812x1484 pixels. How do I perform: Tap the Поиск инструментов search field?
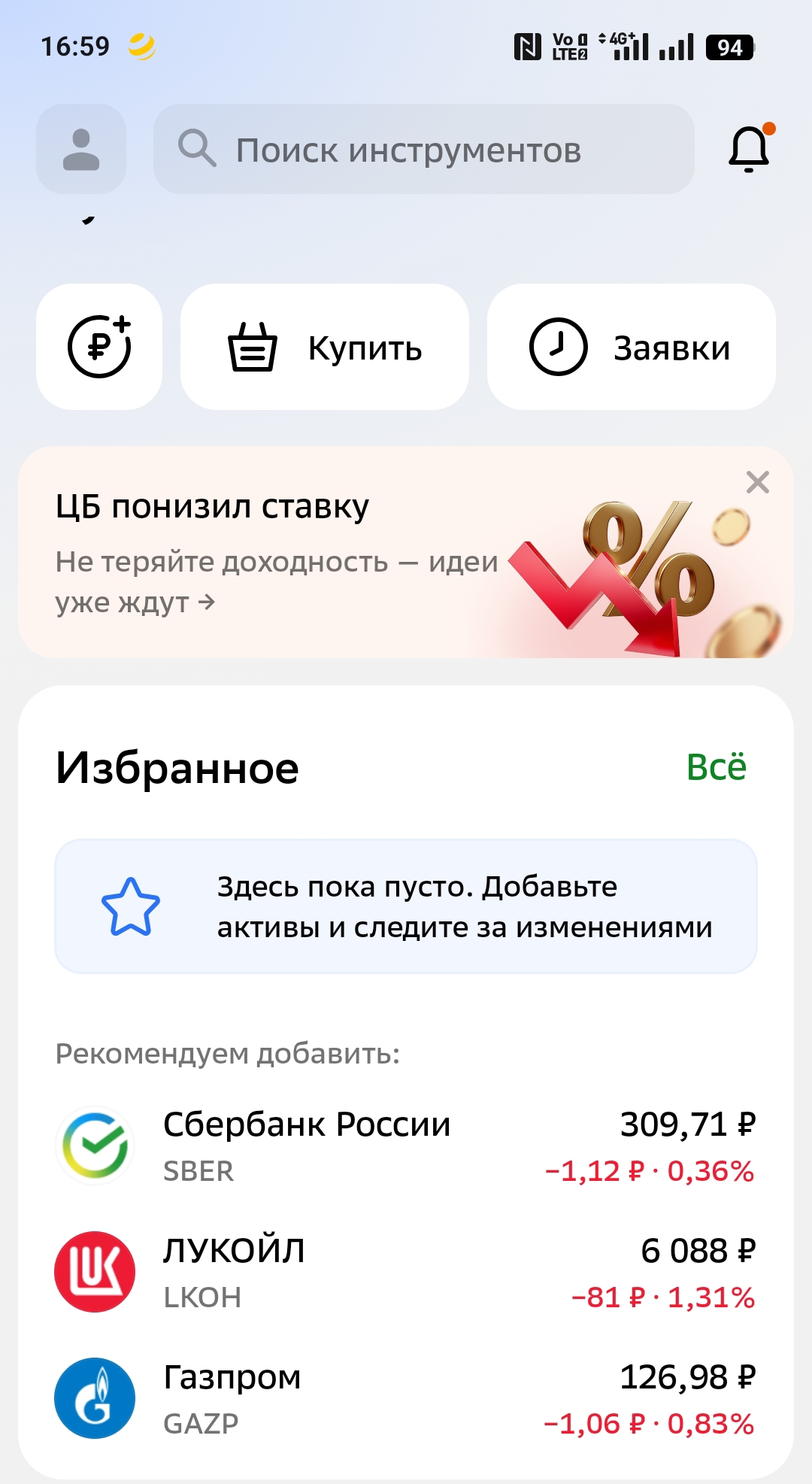(423, 149)
